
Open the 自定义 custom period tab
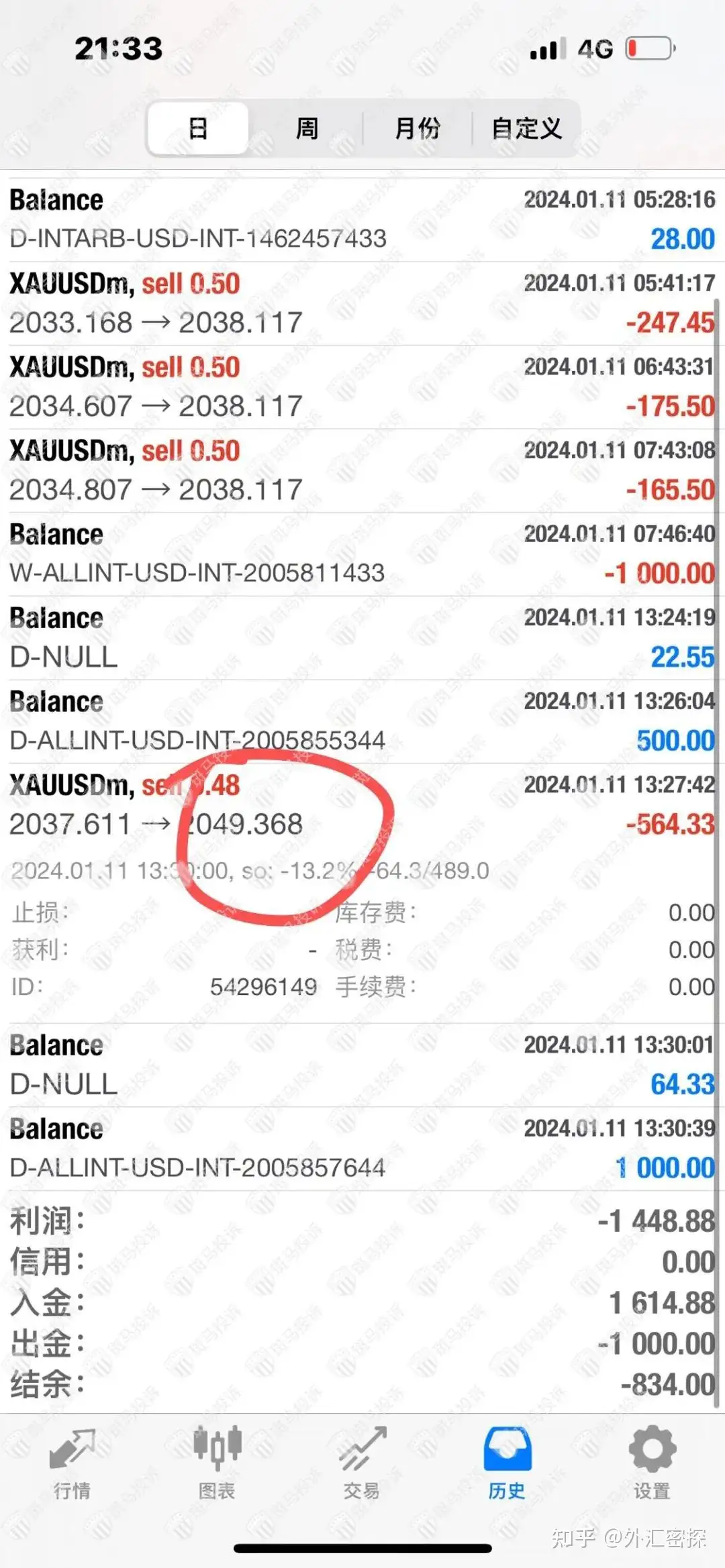526,128
